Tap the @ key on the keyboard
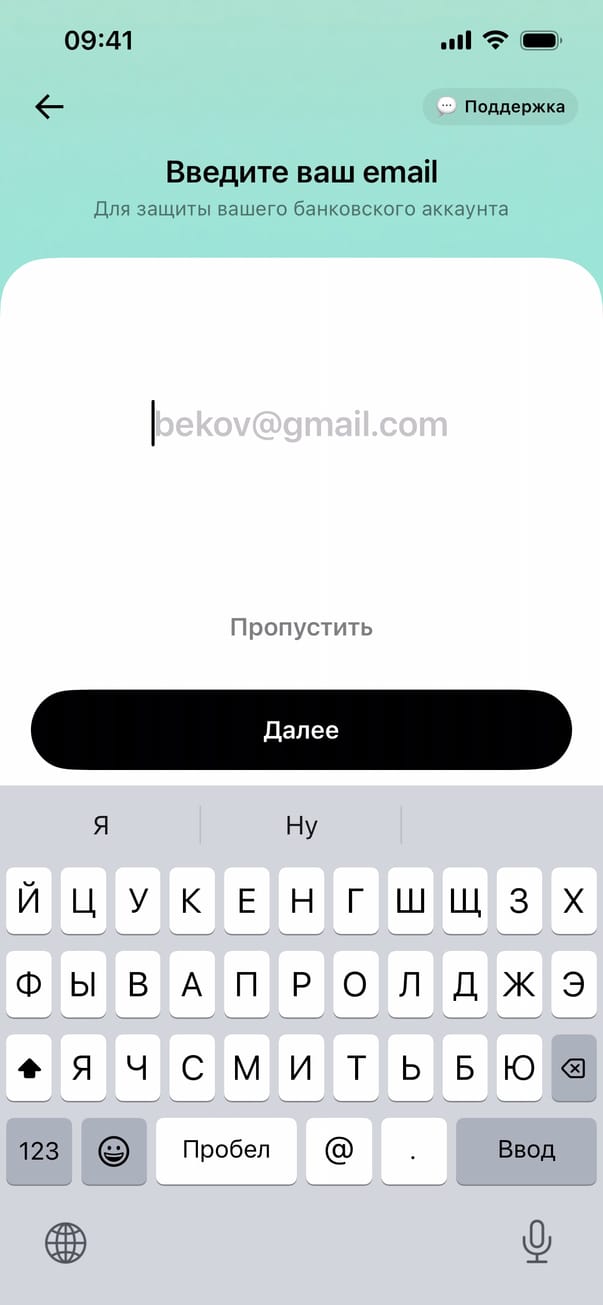The image size is (603, 1305). 339,1150
